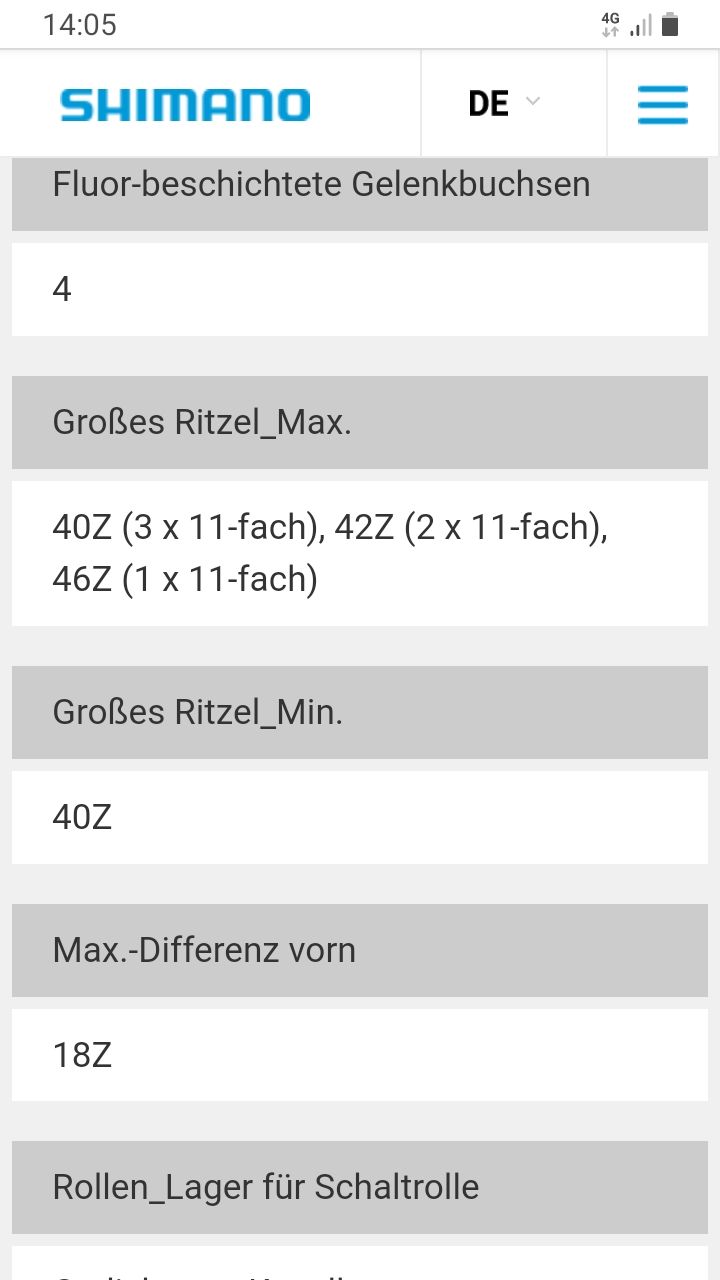Open the DE language dropdown
Viewport: 720px width, 1280px height.
[x=504, y=103]
